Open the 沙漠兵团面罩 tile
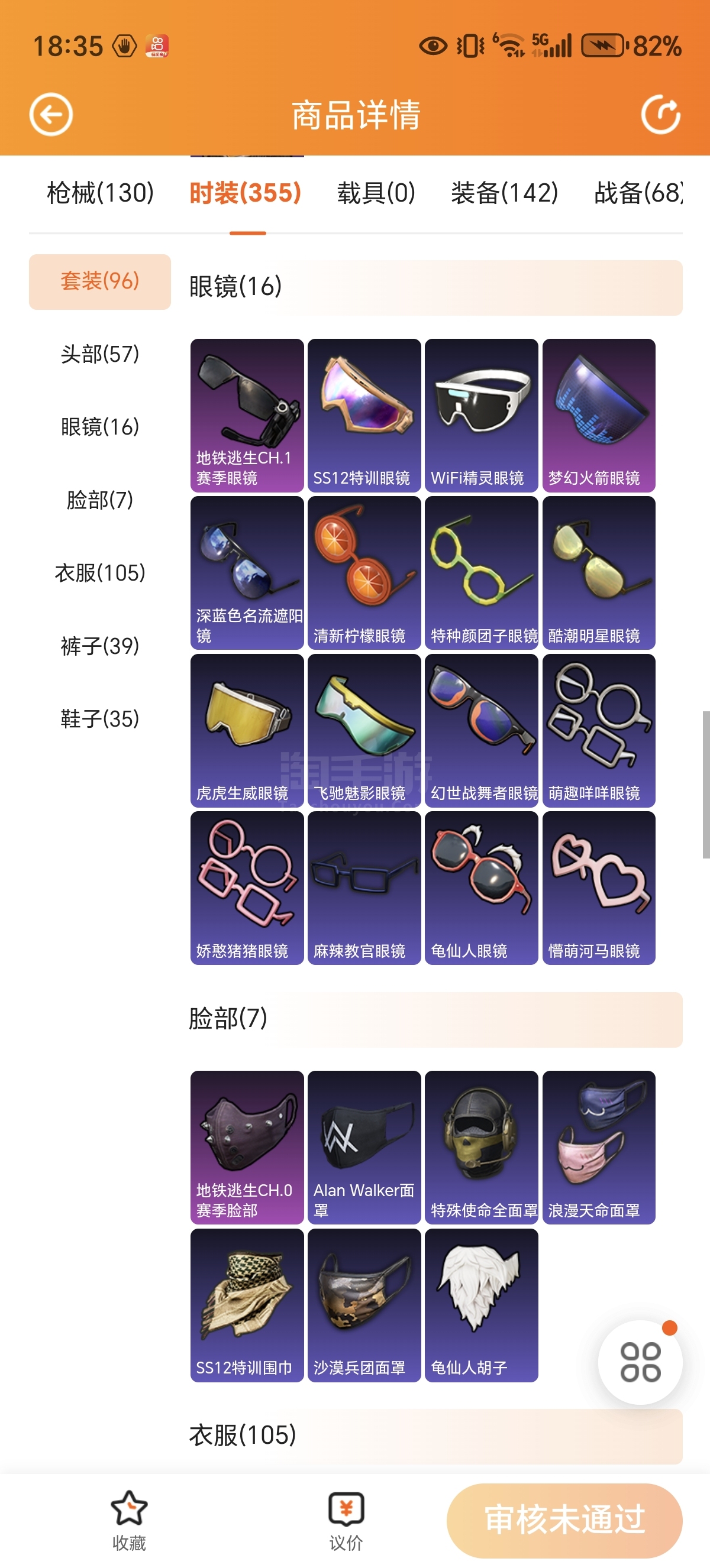The image size is (710, 1568). click(364, 1305)
